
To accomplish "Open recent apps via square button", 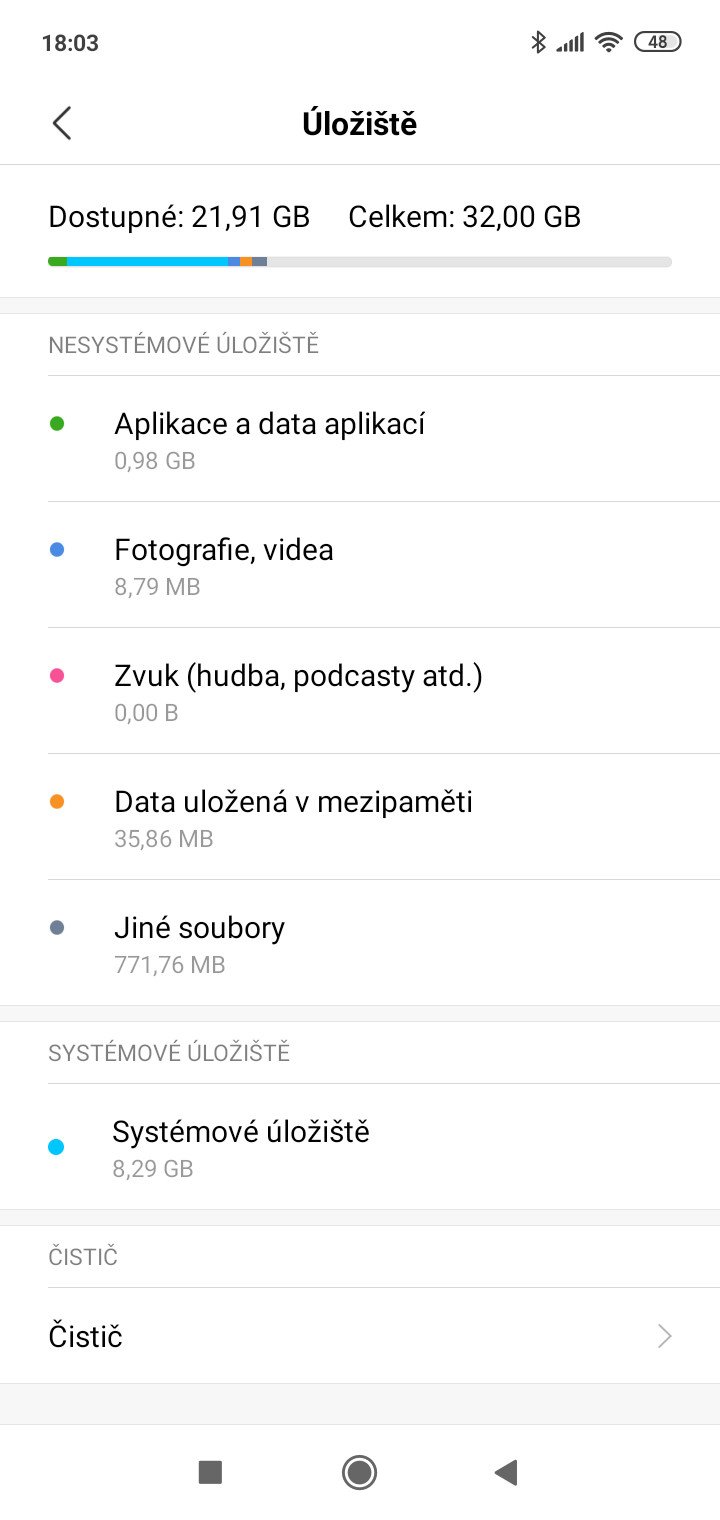I will [210, 1472].
